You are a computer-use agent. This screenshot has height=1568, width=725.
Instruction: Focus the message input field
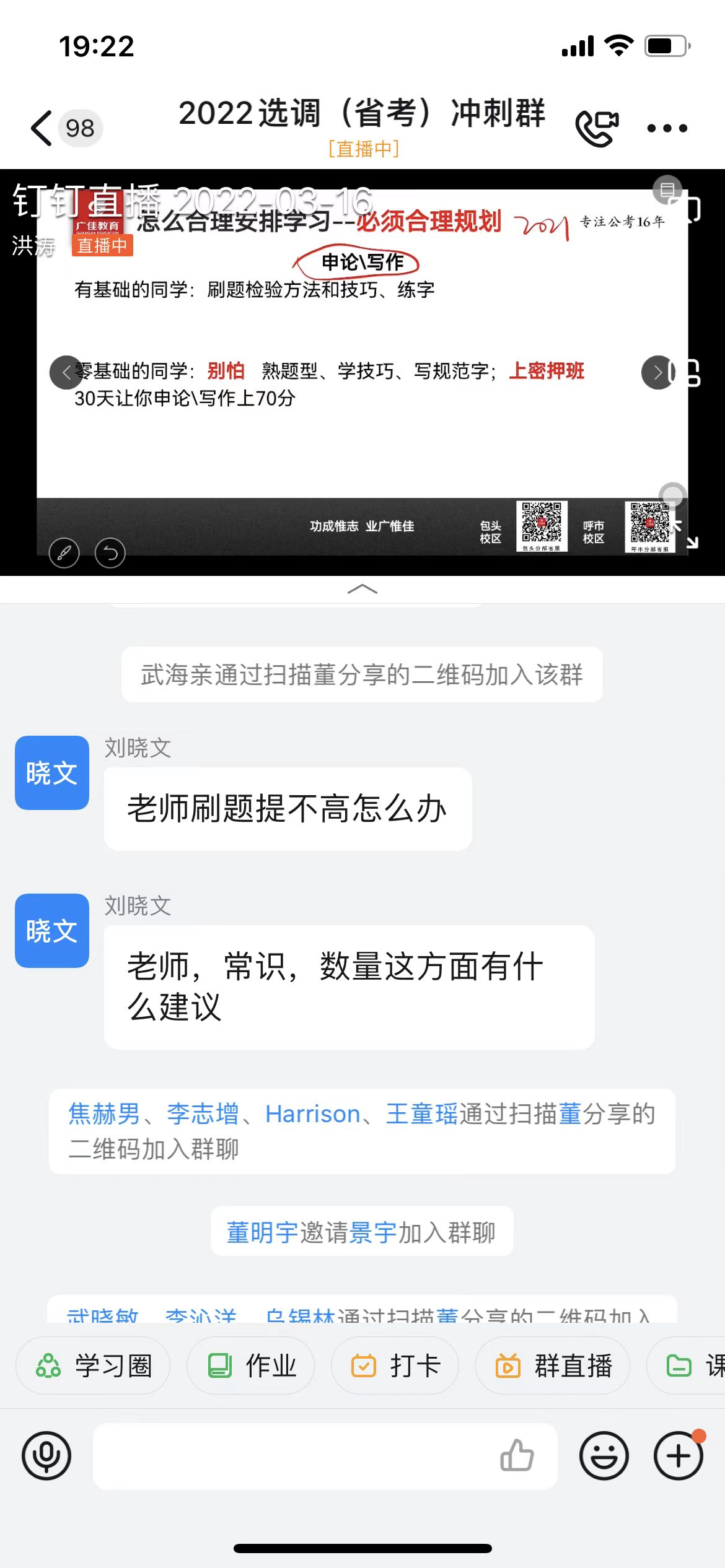click(291, 1455)
